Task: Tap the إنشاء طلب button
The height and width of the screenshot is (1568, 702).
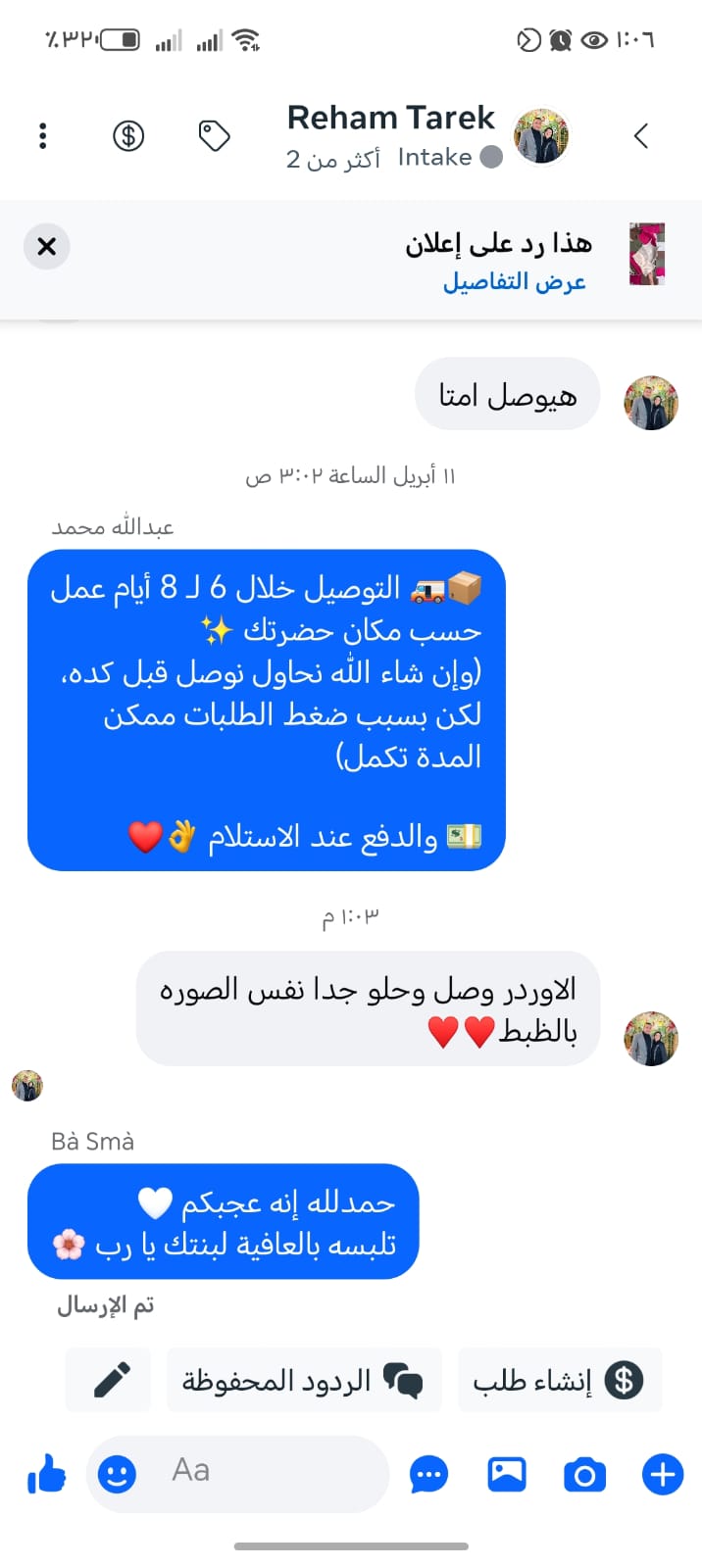Action: click(x=559, y=1380)
